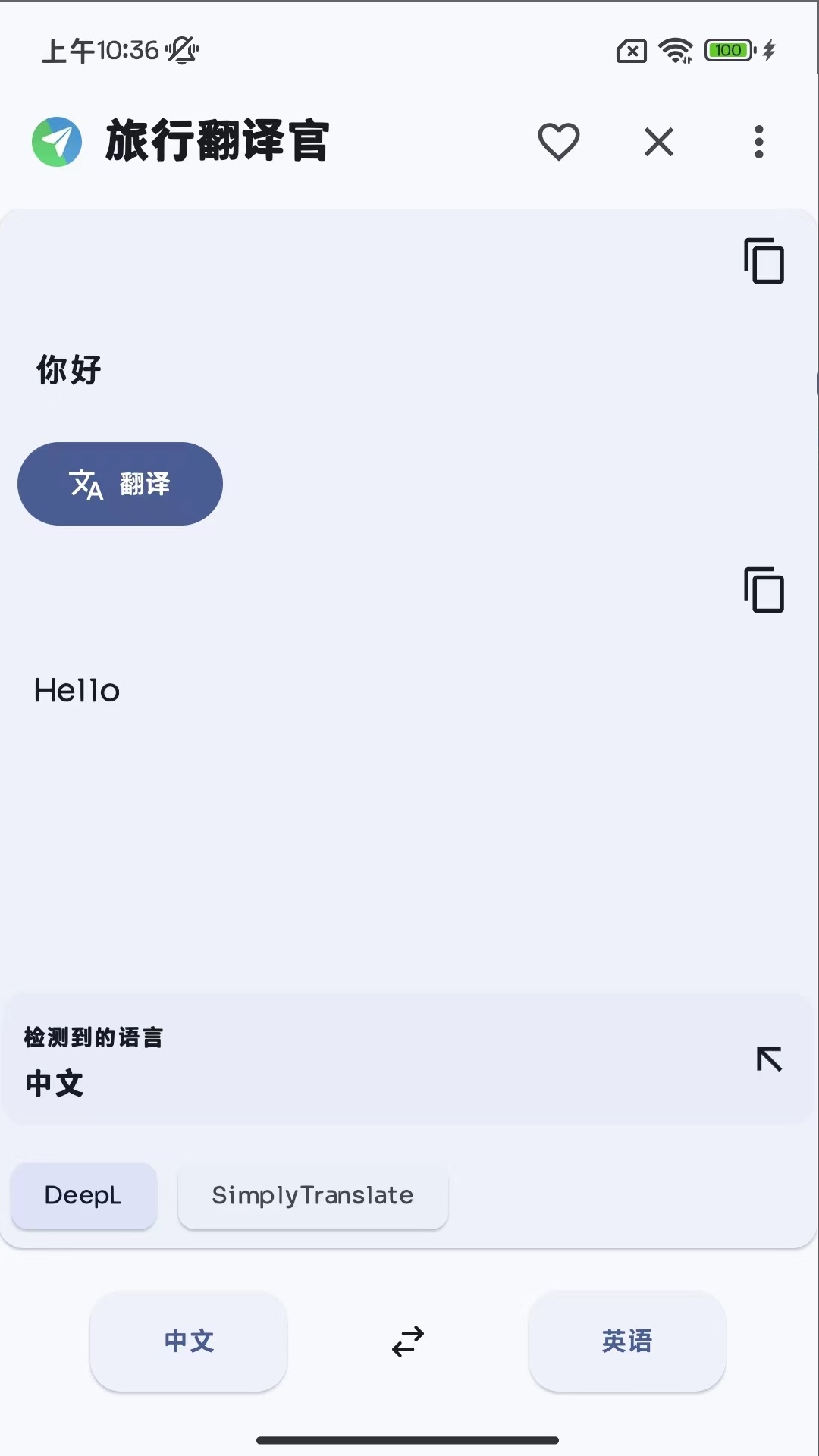
Task: Open the three-dot overflow menu
Action: [x=758, y=141]
